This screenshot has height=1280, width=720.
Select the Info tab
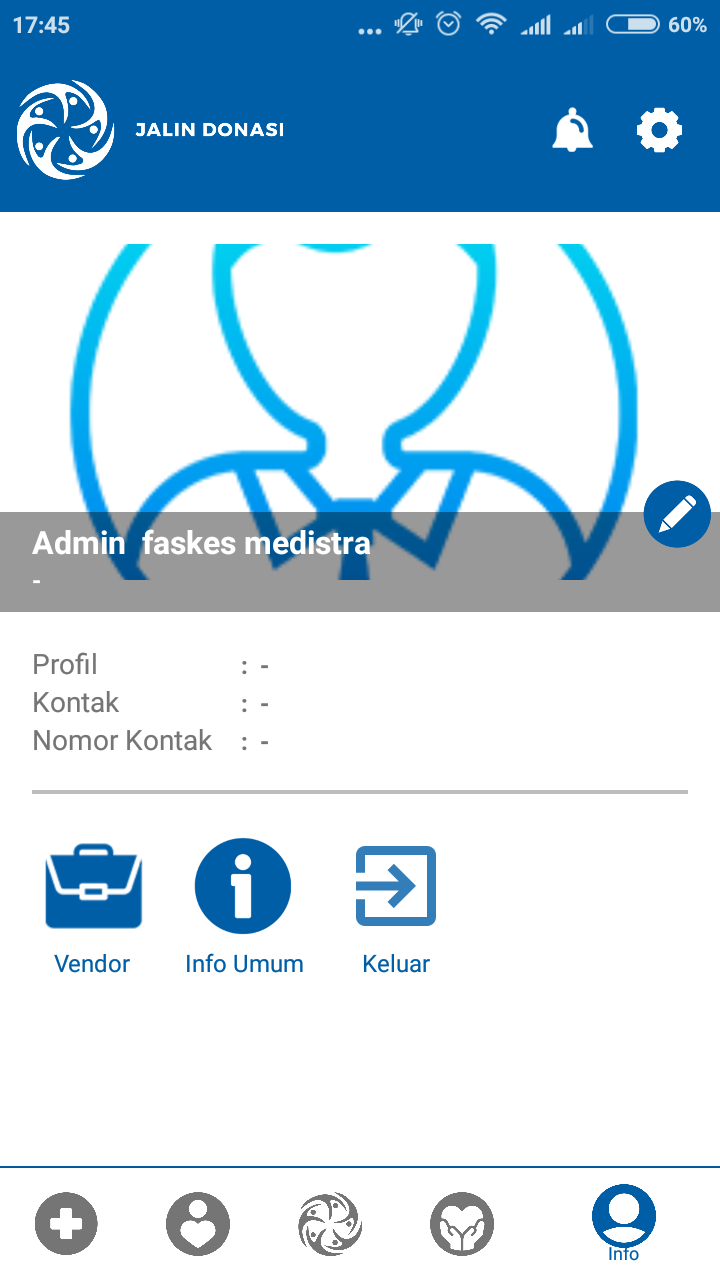tap(623, 1223)
